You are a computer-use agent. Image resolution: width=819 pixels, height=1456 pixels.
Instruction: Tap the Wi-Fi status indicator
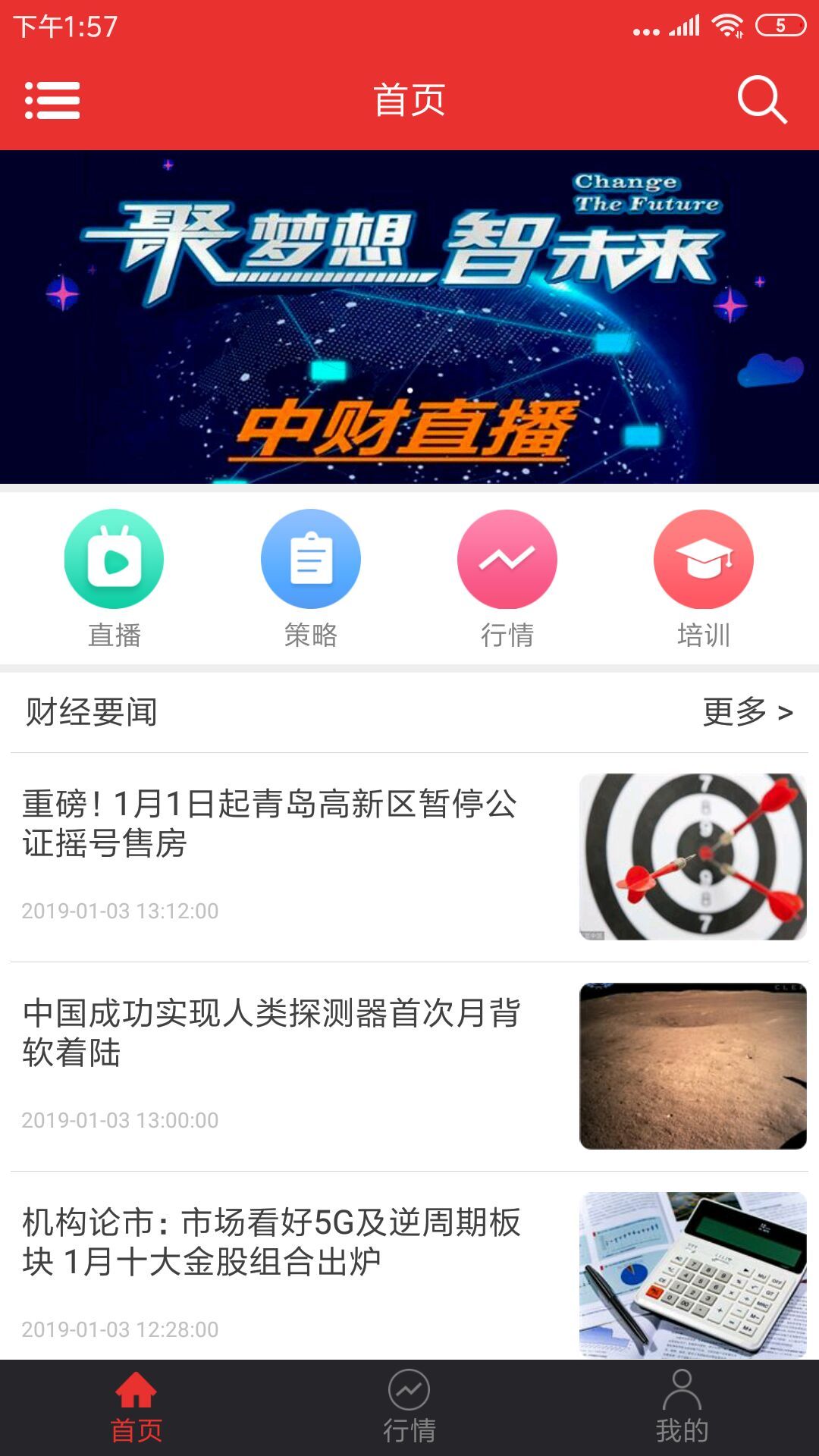point(726,24)
